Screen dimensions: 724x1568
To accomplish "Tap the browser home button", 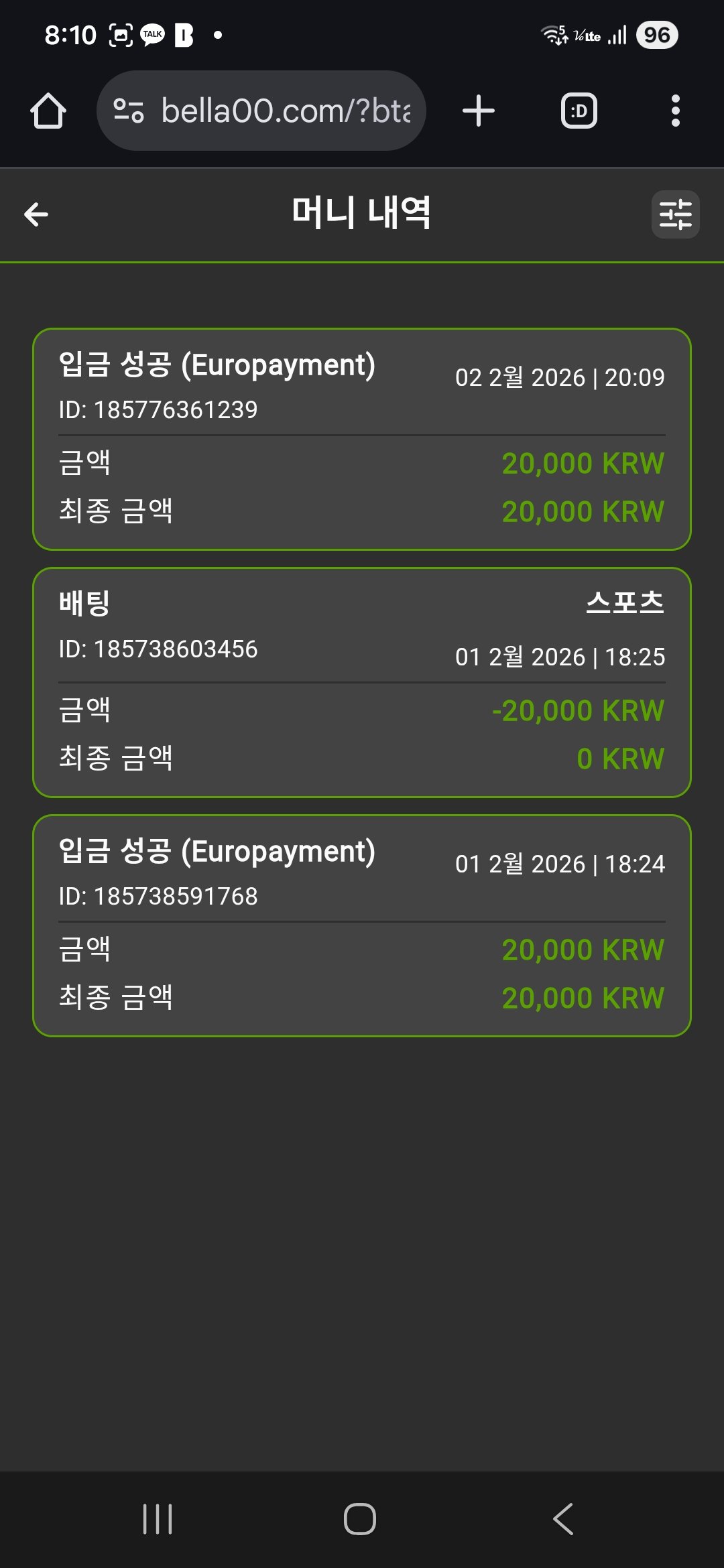I will pyautogui.click(x=48, y=111).
